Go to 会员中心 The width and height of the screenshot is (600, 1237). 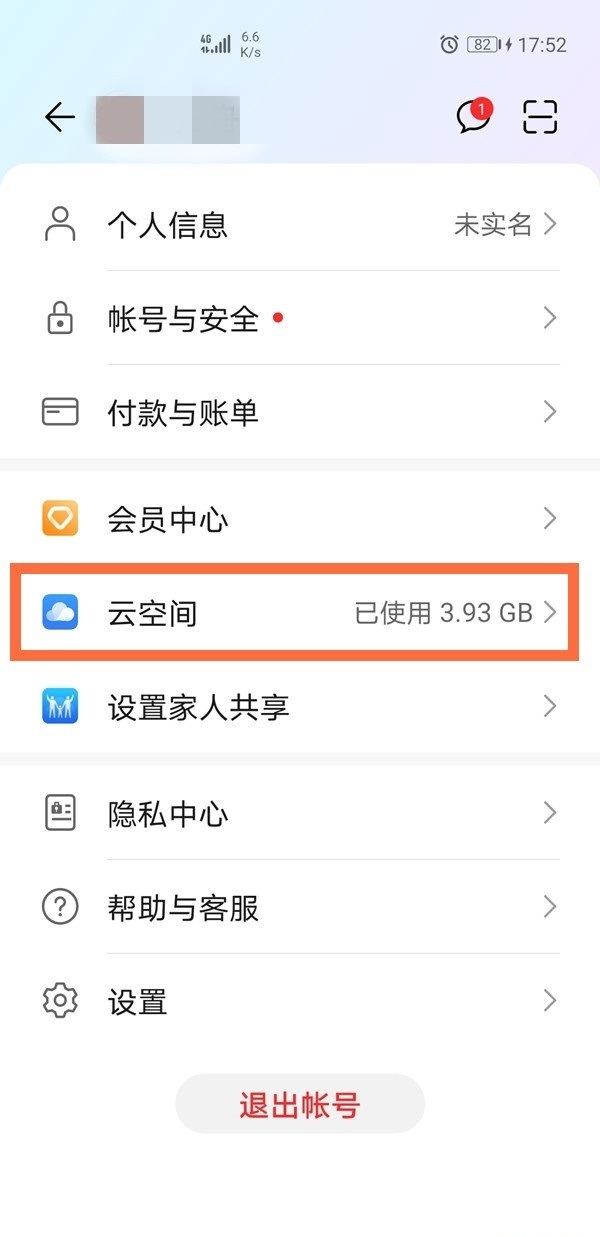pos(300,519)
